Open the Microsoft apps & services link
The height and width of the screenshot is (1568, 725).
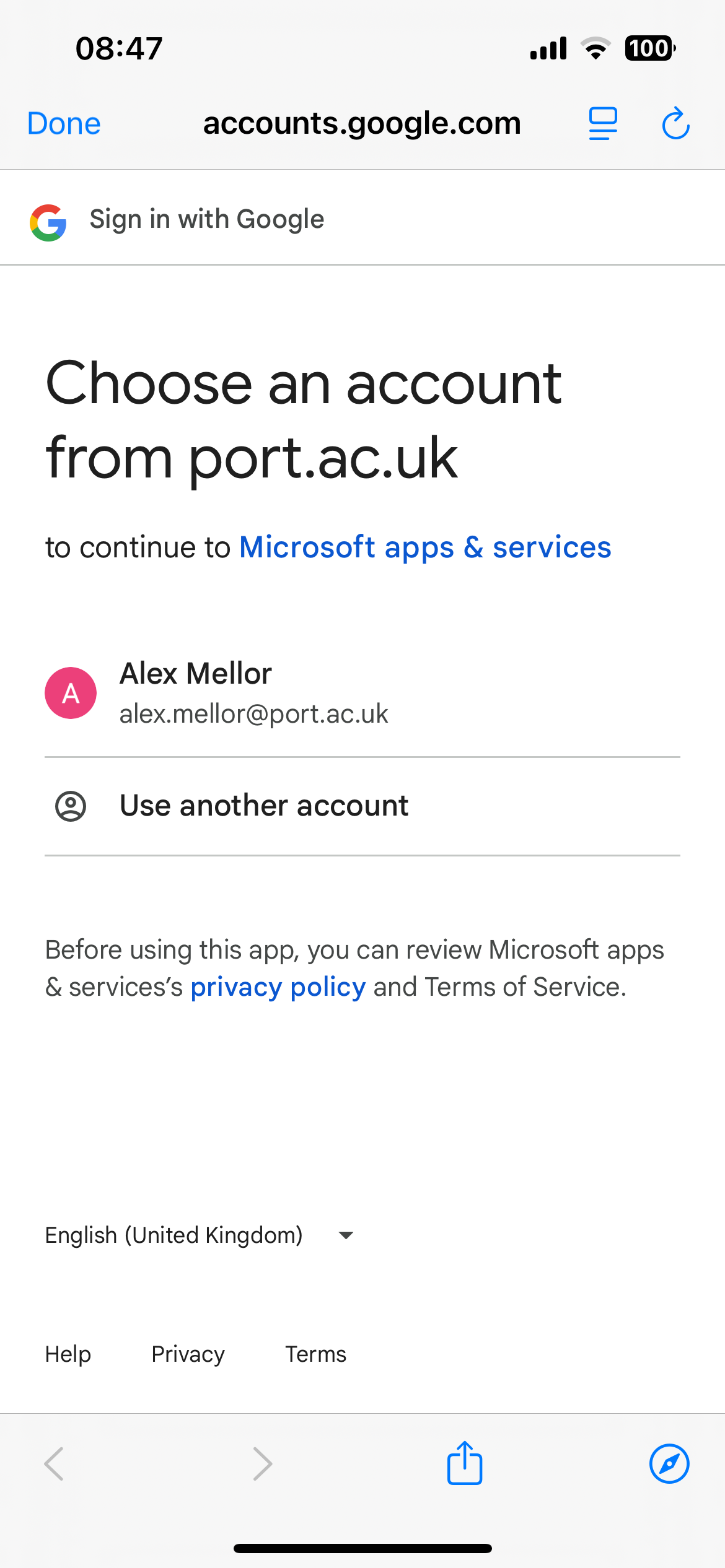pyautogui.click(x=425, y=547)
